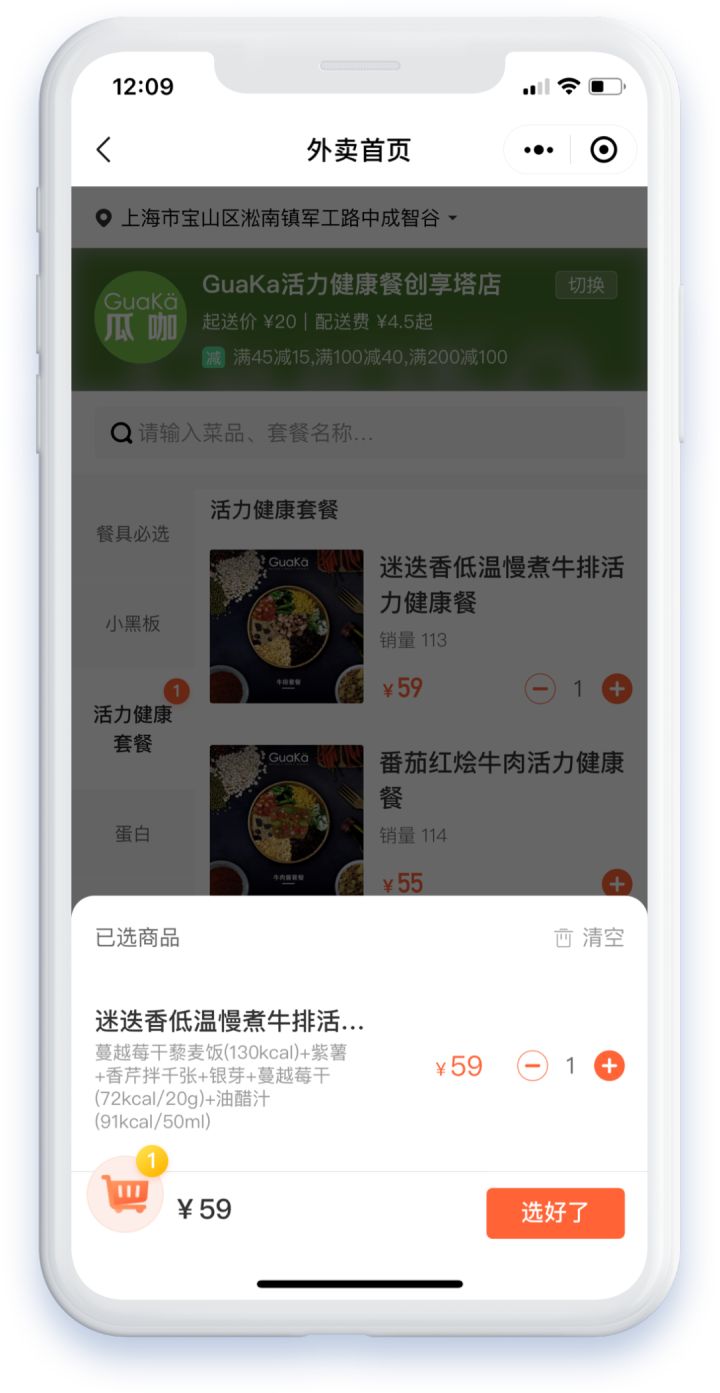Screen dimensions: 720x1393
Task: Open the search with the magnifier icon
Action: pyautogui.click(x=121, y=433)
